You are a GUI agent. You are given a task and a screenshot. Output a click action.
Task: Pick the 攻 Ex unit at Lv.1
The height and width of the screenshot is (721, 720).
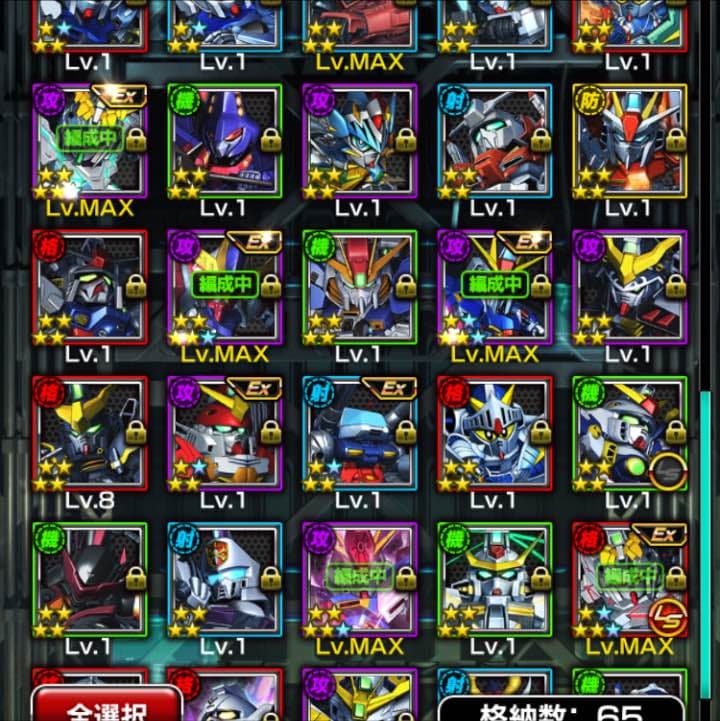click(x=224, y=433)
